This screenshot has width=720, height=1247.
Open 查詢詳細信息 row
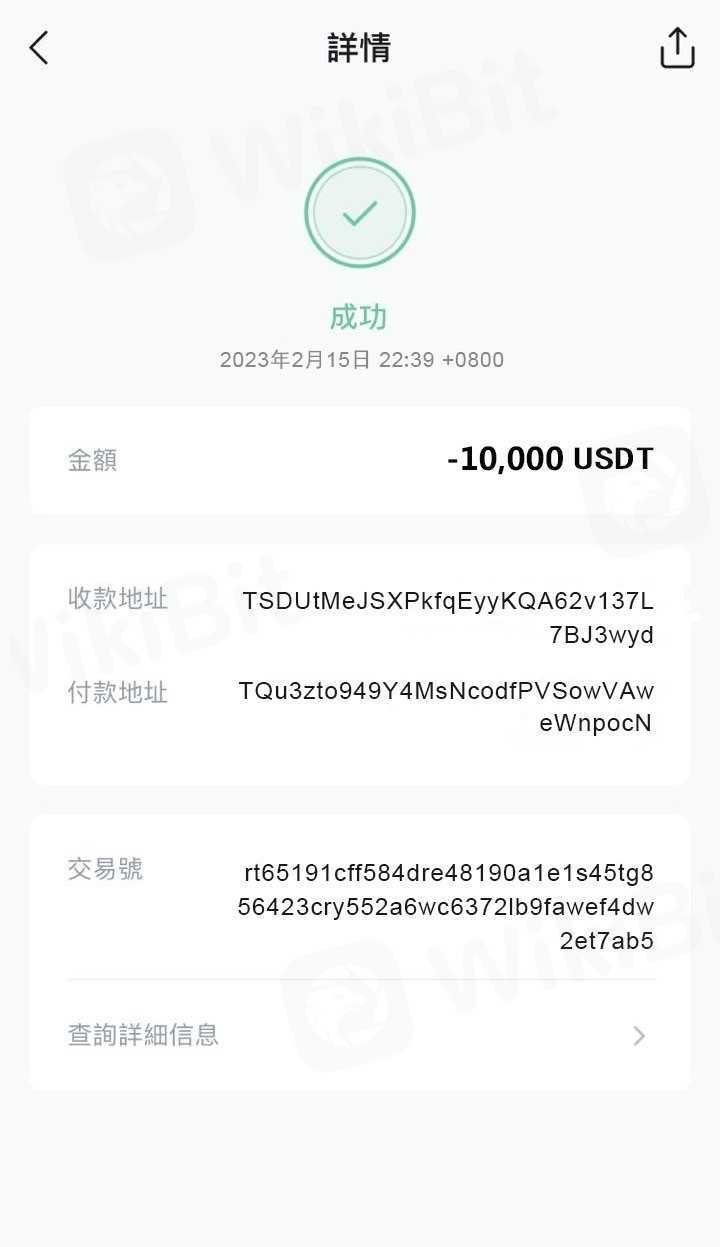(360, 1035)
